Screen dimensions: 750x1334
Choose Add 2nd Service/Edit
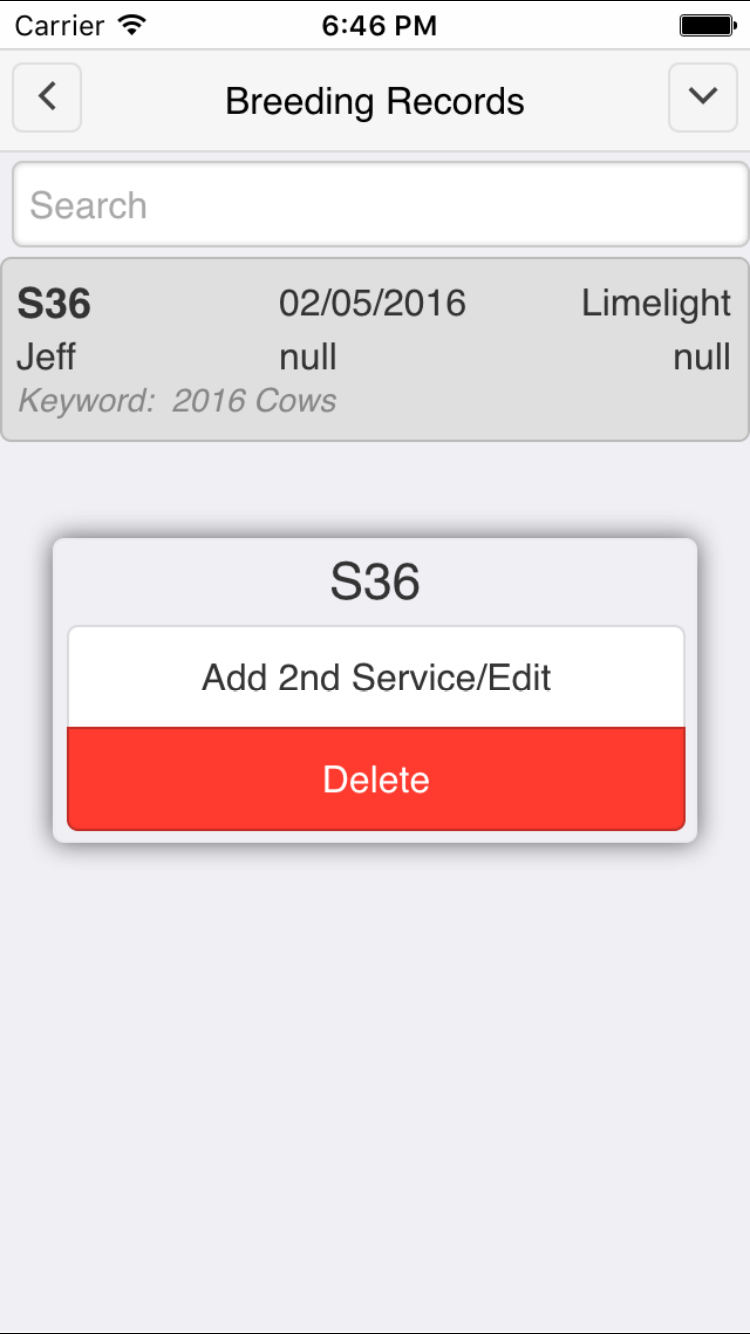coord(376,677)
